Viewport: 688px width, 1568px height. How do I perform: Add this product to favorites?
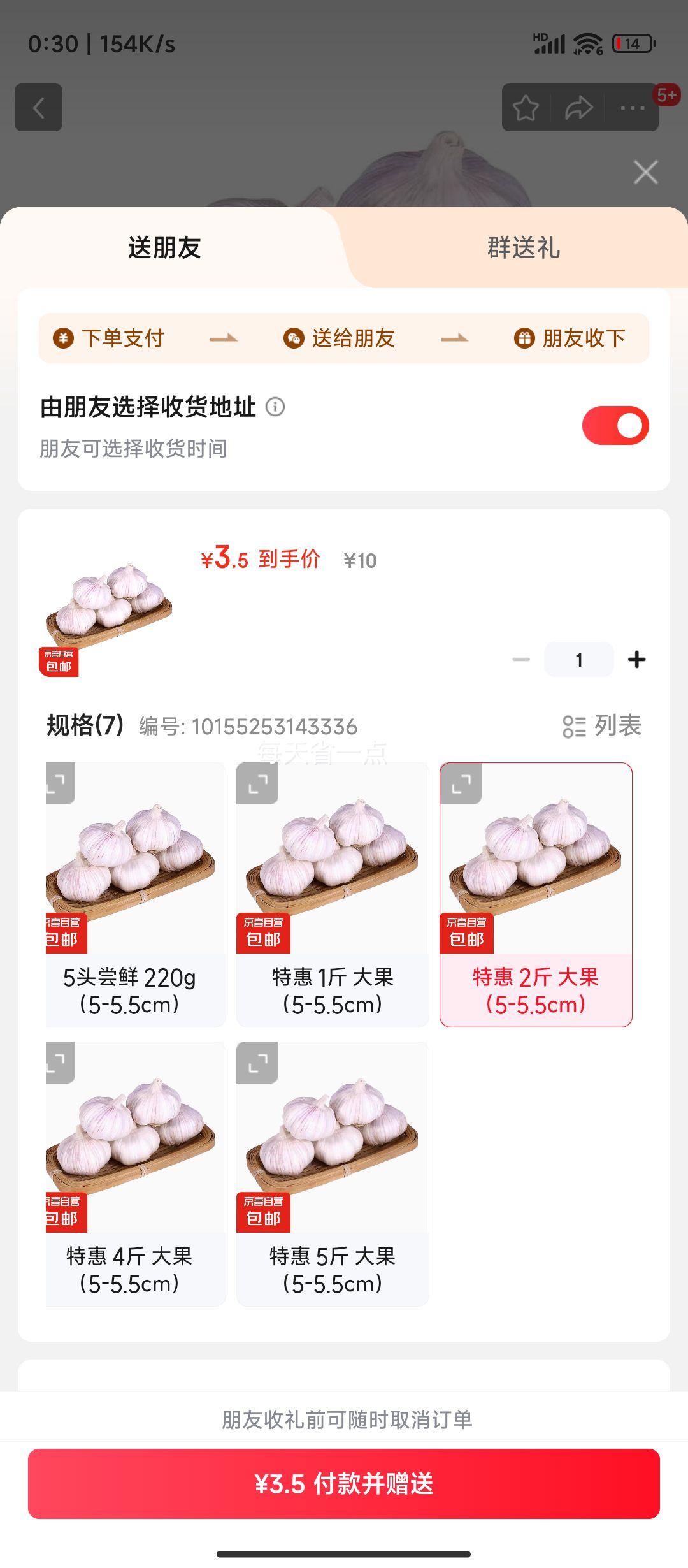click(526, 108)
